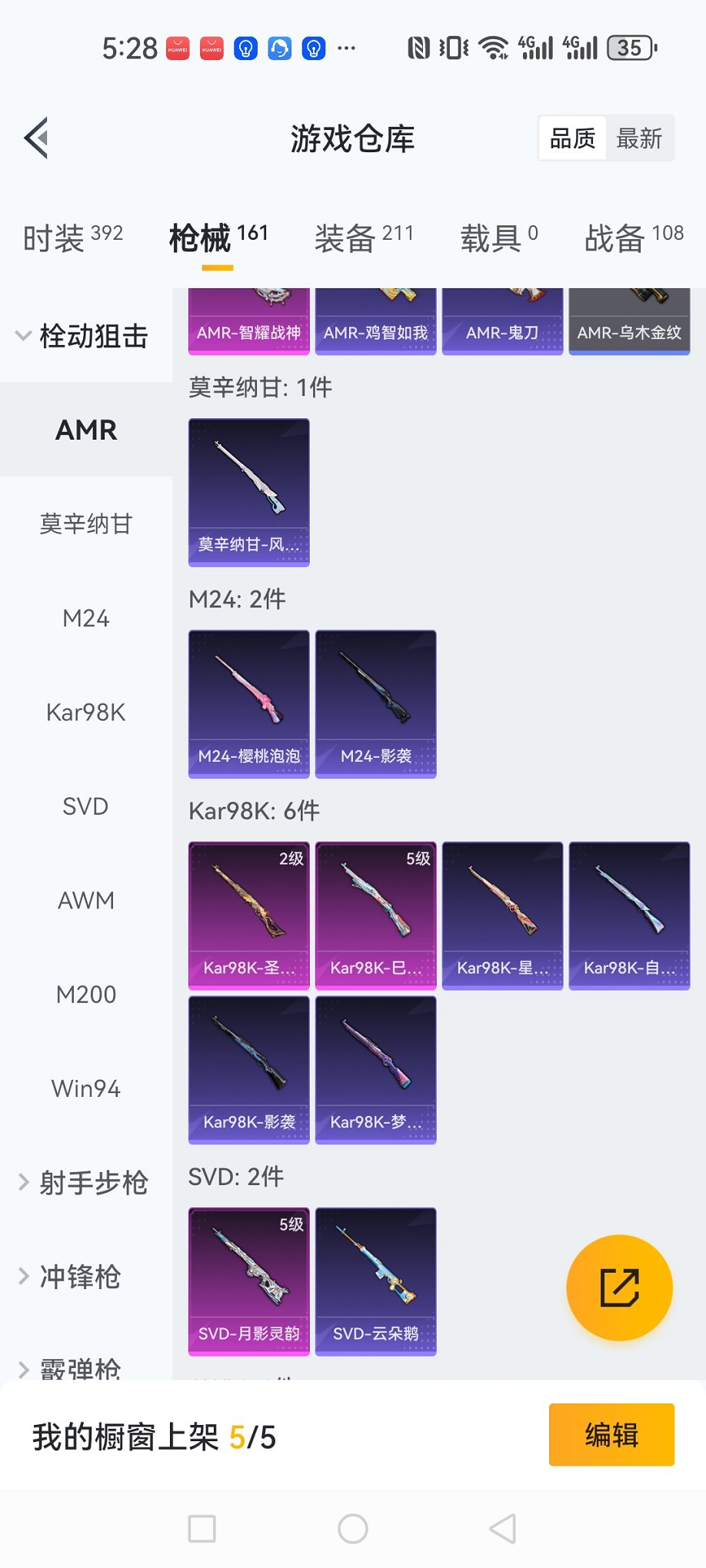The height and width of the screenshot is (1568, 706).
Task: Select Kar98K in the side list
Action: [x=85, y=713]
